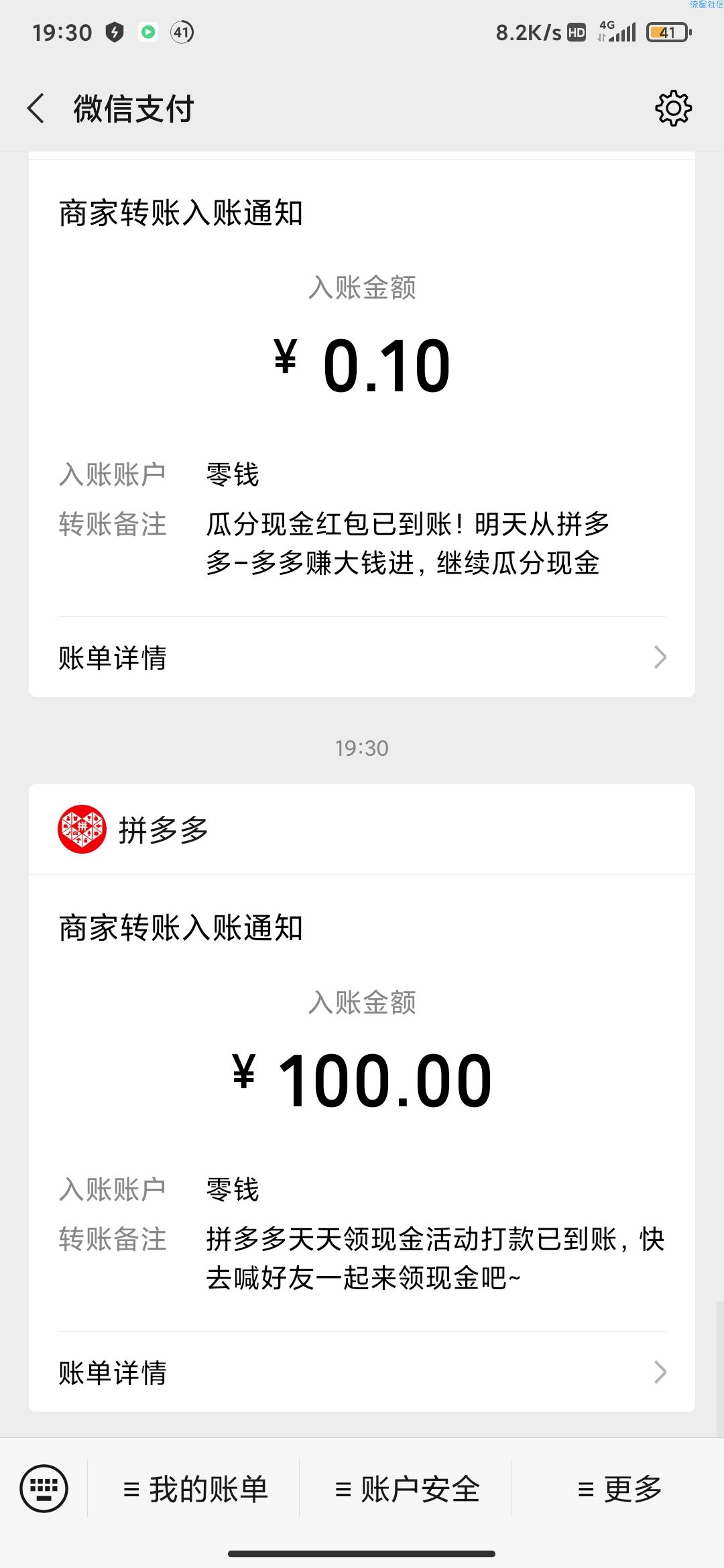This screenshot has width=724, height=1568.
Task: Open 账单详情 for the ¥0.10 transfer
Action: [x=362, y=657]
